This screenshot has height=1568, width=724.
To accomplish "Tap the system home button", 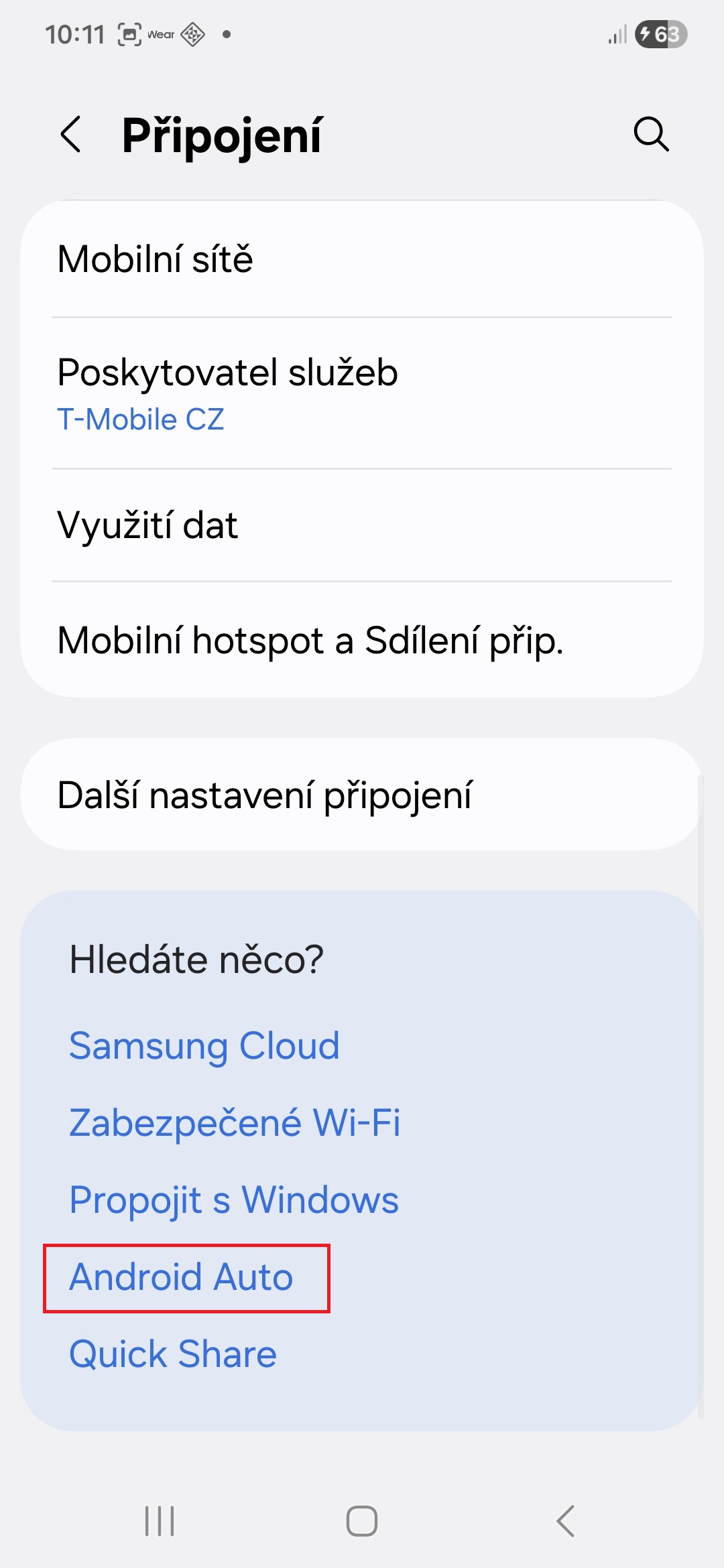I will (x=362, y=1521).
